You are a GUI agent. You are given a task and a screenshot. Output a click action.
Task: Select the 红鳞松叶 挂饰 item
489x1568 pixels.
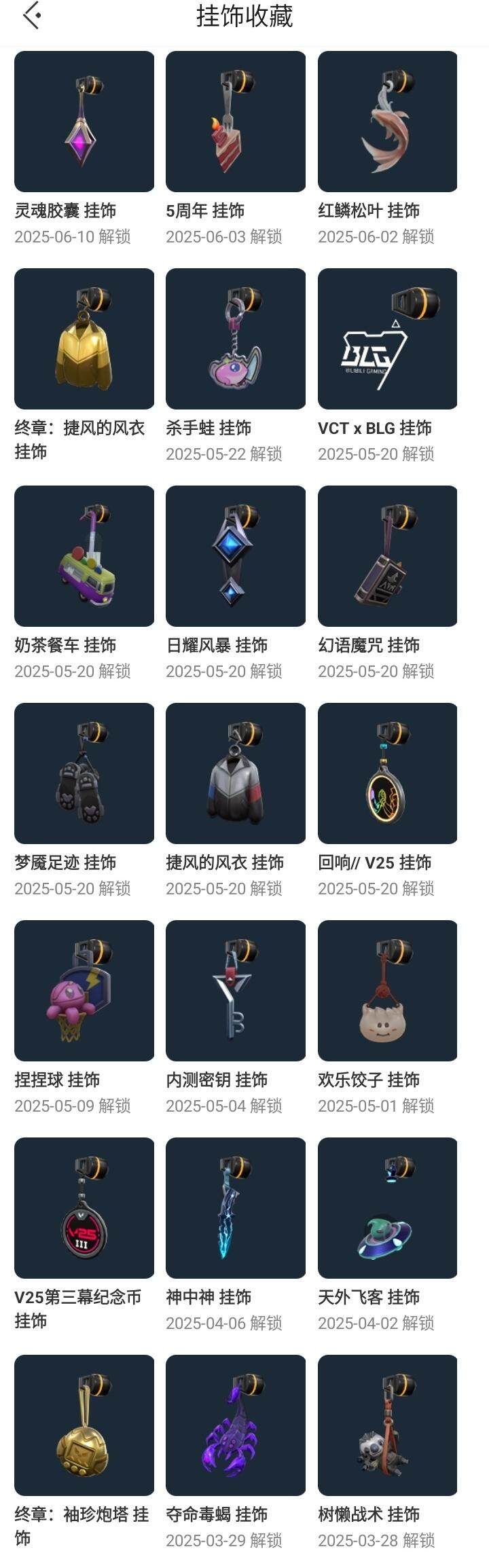(x=387, y=122)
